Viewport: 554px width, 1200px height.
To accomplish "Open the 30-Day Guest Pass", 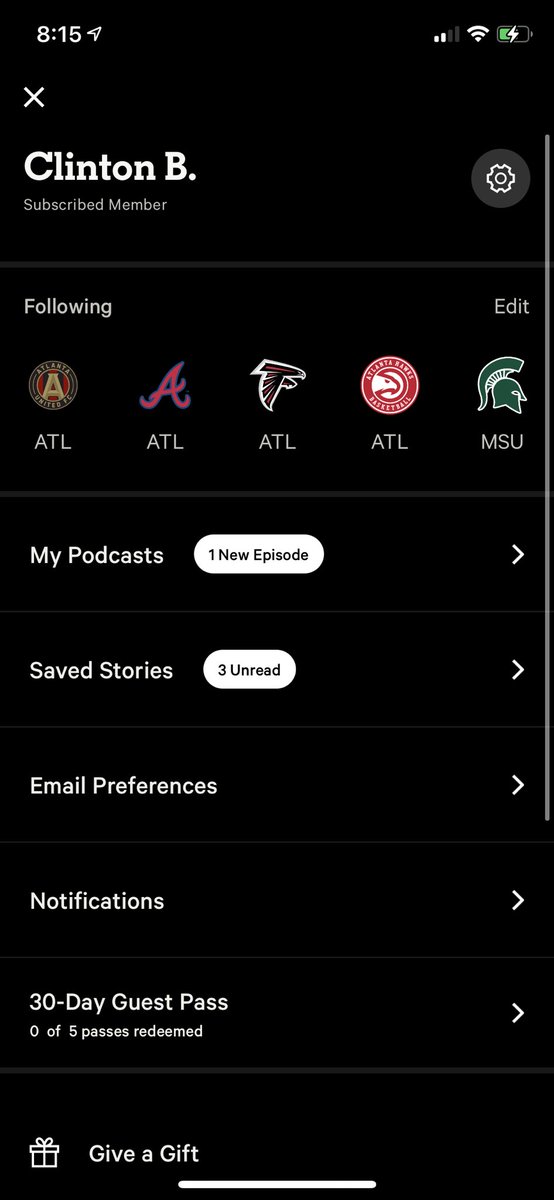I will pyautogui.click(x=277, y=1014).
